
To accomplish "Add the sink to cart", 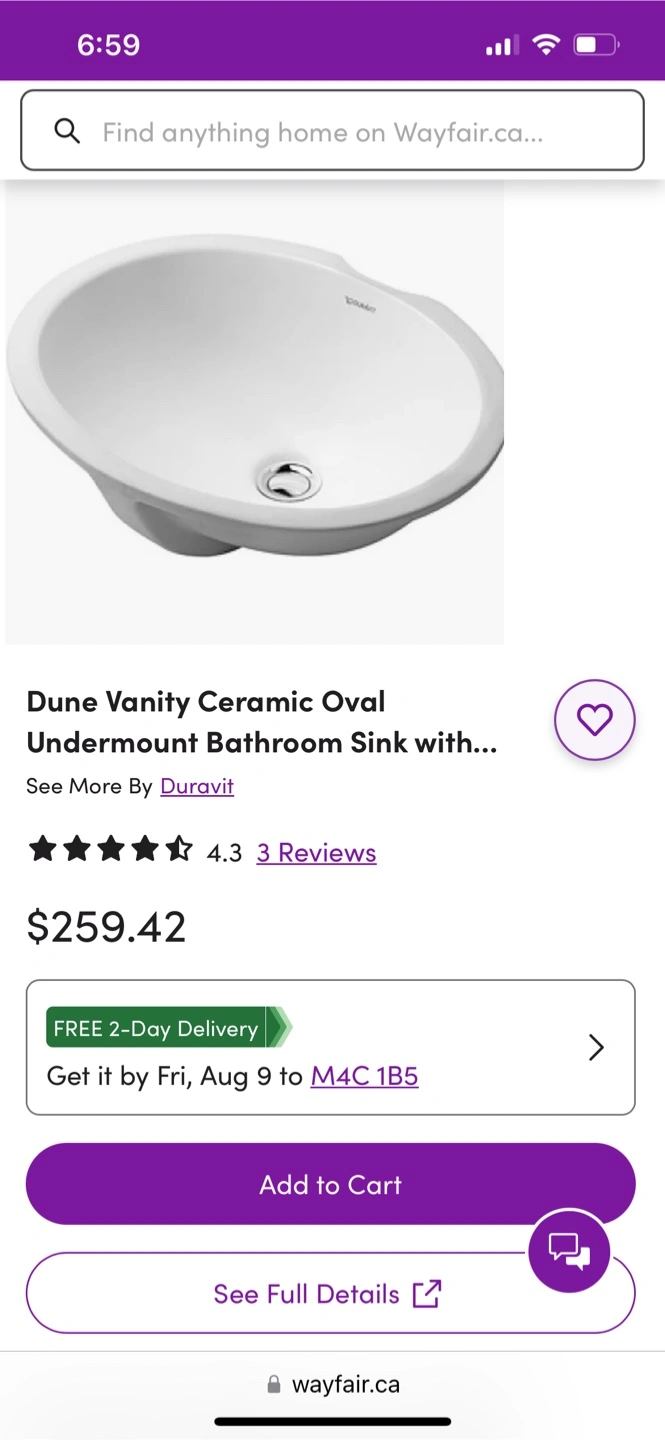I will point(330,1185).
